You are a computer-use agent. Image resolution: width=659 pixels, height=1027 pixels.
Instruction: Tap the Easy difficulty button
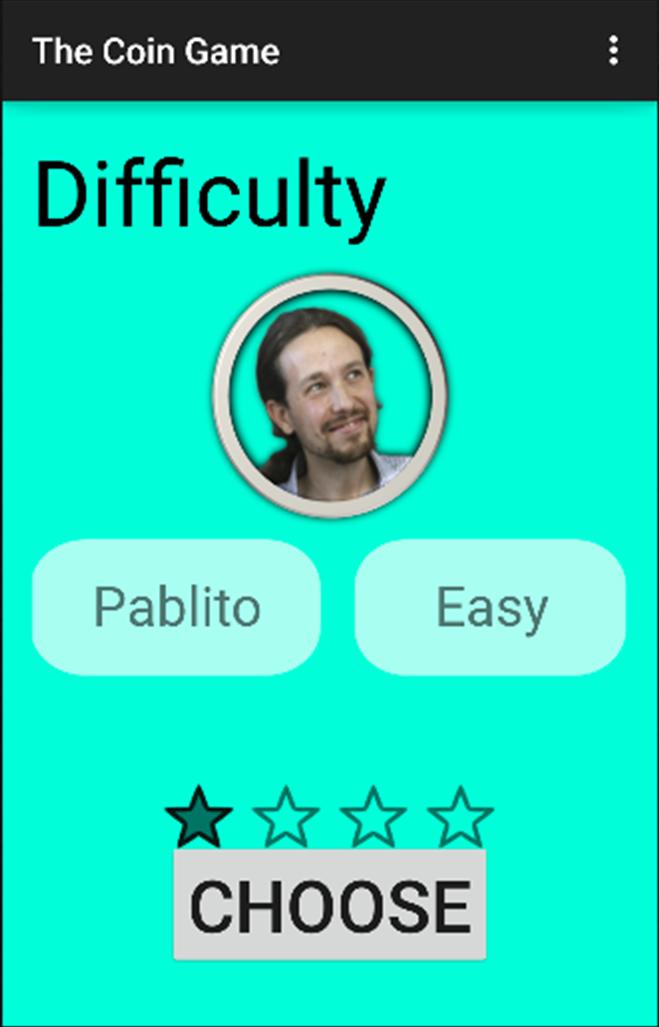coord(490,607)
